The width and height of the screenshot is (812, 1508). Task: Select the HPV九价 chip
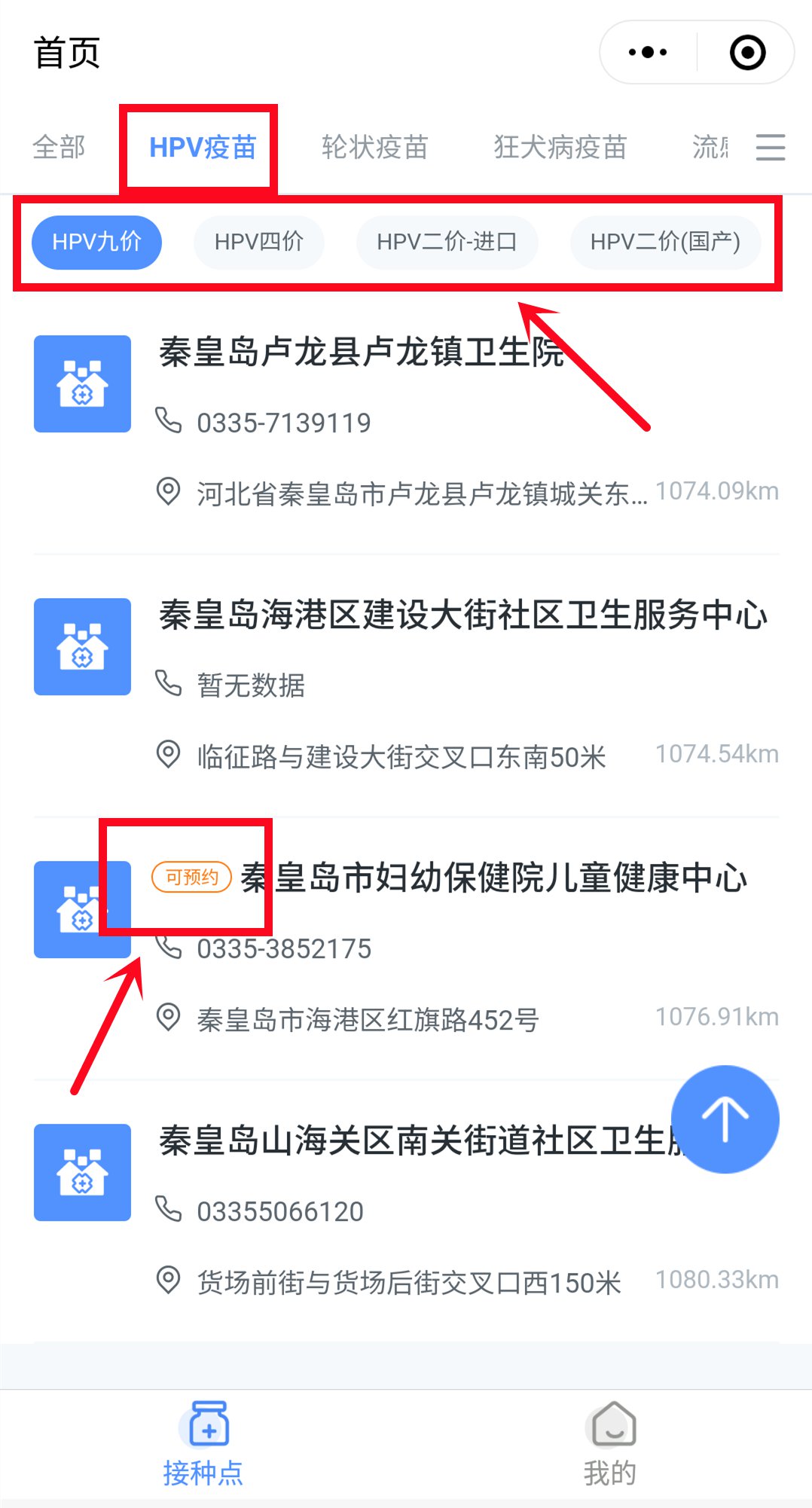(96, 242)
